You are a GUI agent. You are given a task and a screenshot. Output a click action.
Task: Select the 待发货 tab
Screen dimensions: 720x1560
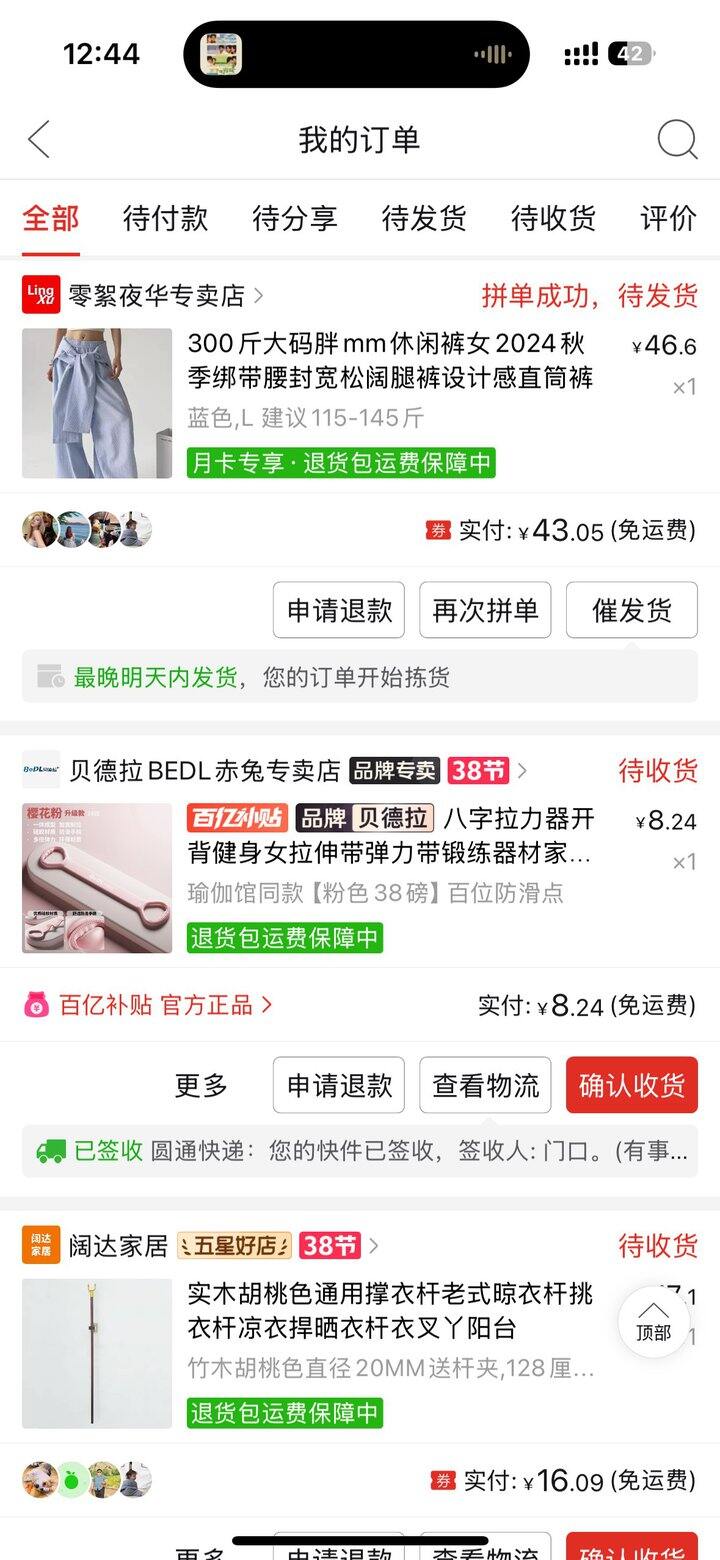424,218
